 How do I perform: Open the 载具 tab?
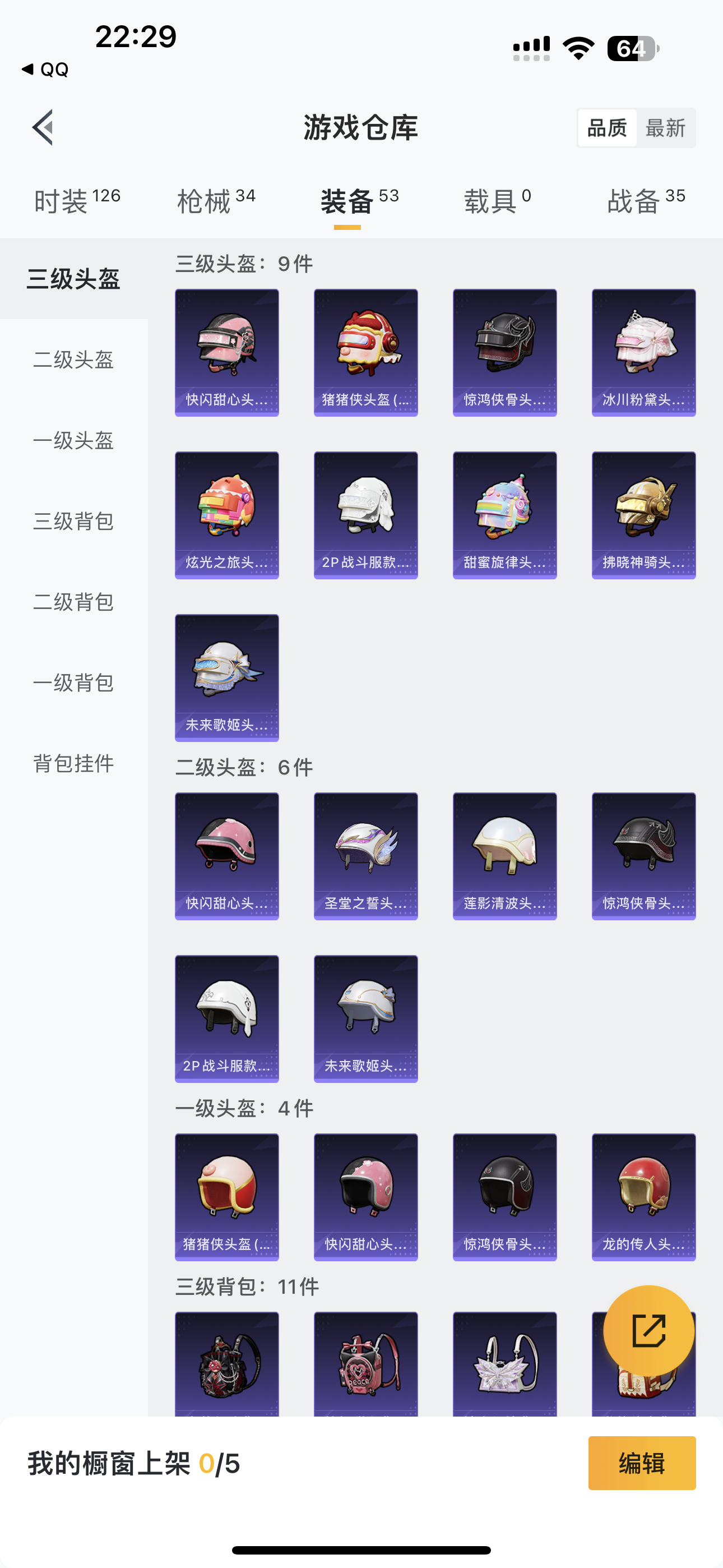tap(497, 201)
